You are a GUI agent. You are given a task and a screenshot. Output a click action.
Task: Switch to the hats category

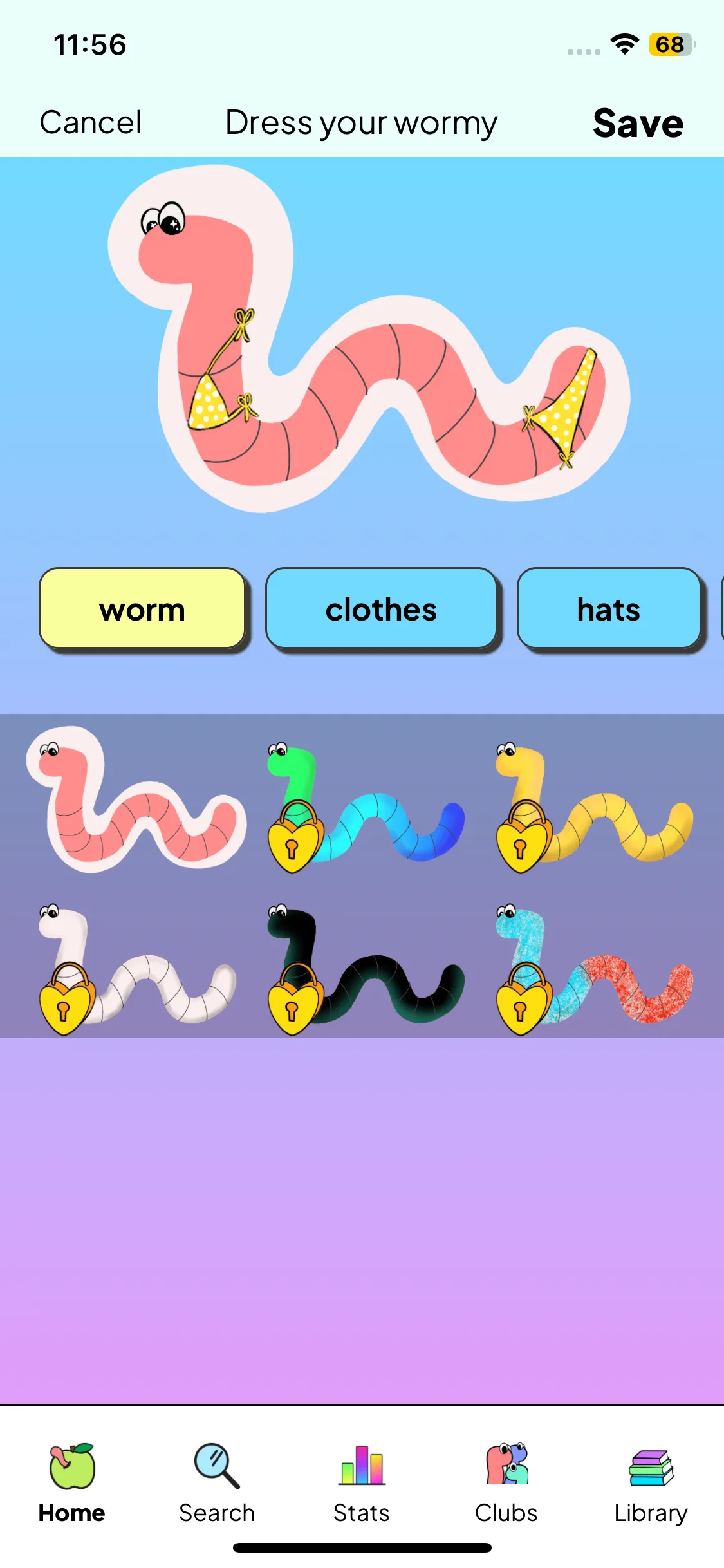[608, 608]
